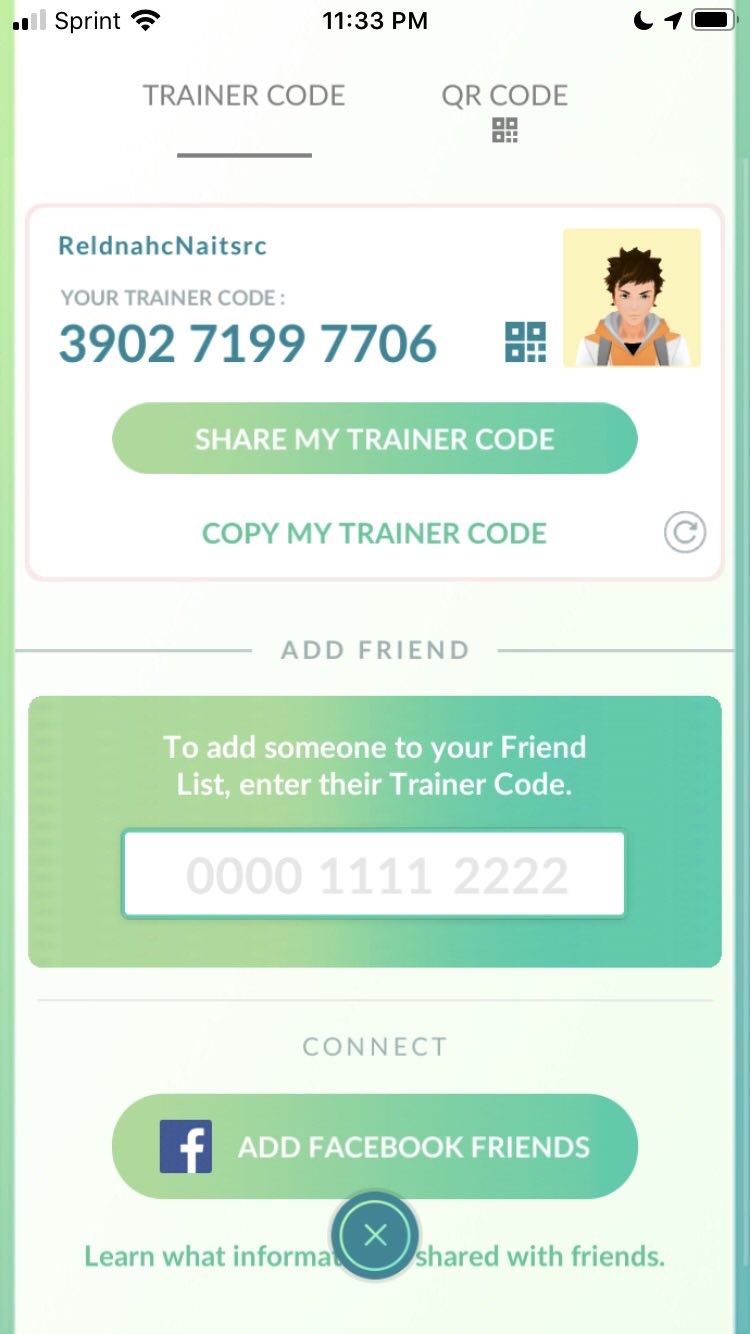Image resolution: width=750 pixels, height=1334 pixels.
Task: Switch to the QR Code tab
Action: tap(504, 110)
